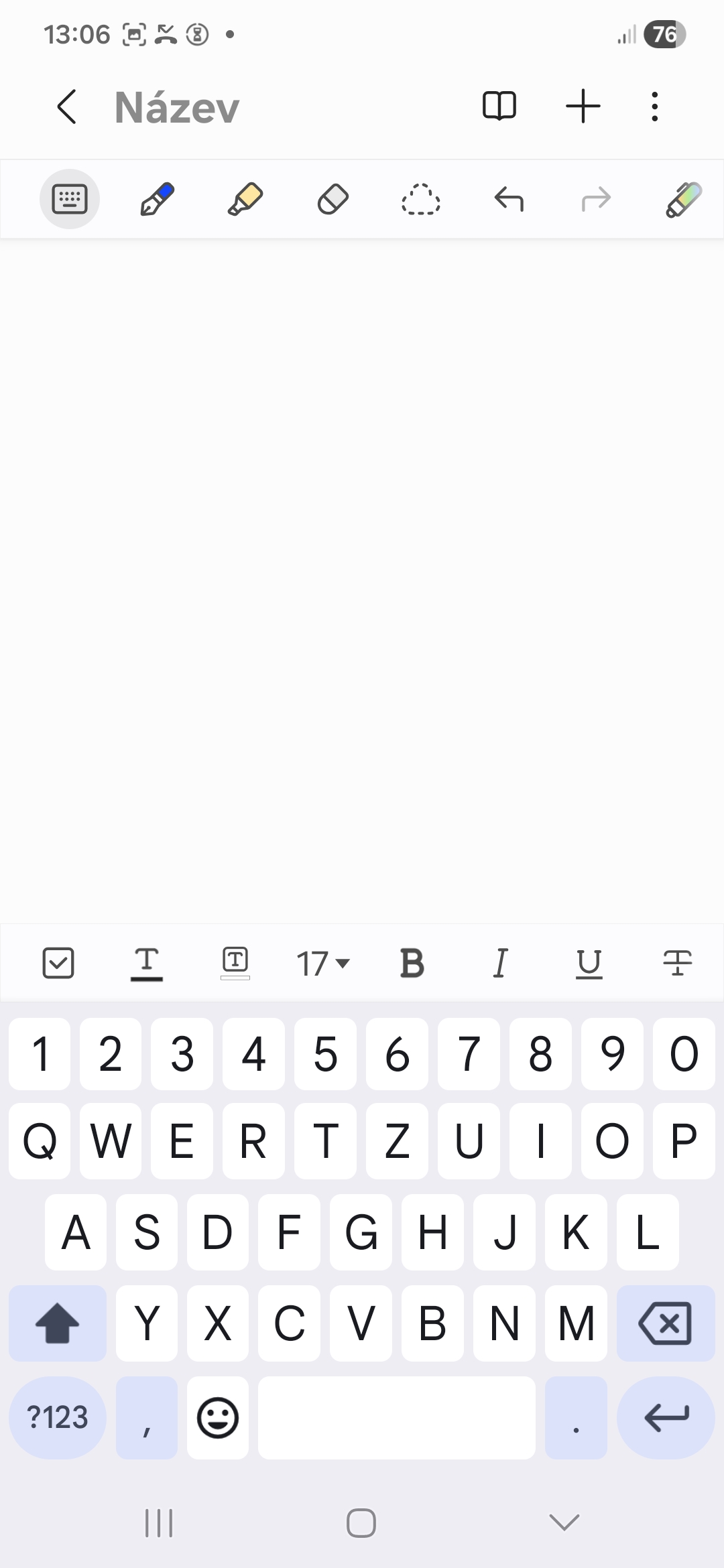Tap the Název title field
This screenshot has width=724, height=1568.
(x=177, y=107)
